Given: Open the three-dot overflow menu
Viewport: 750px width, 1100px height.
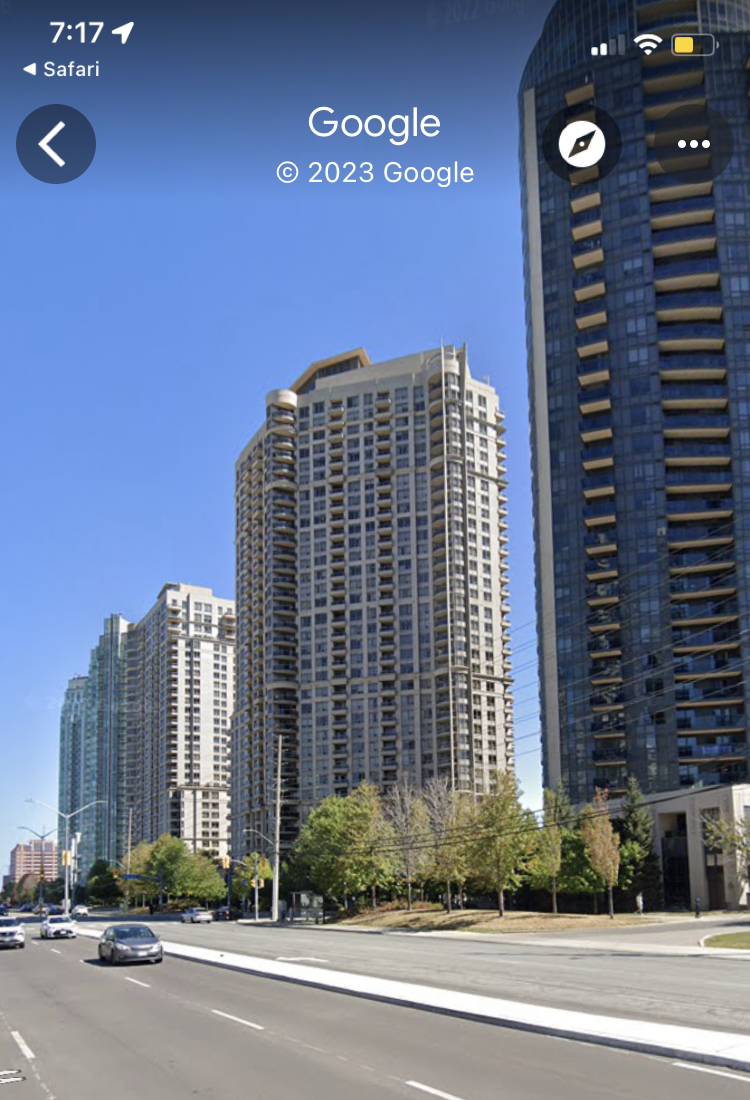Looking at the screenshot, I should point(693,144).
